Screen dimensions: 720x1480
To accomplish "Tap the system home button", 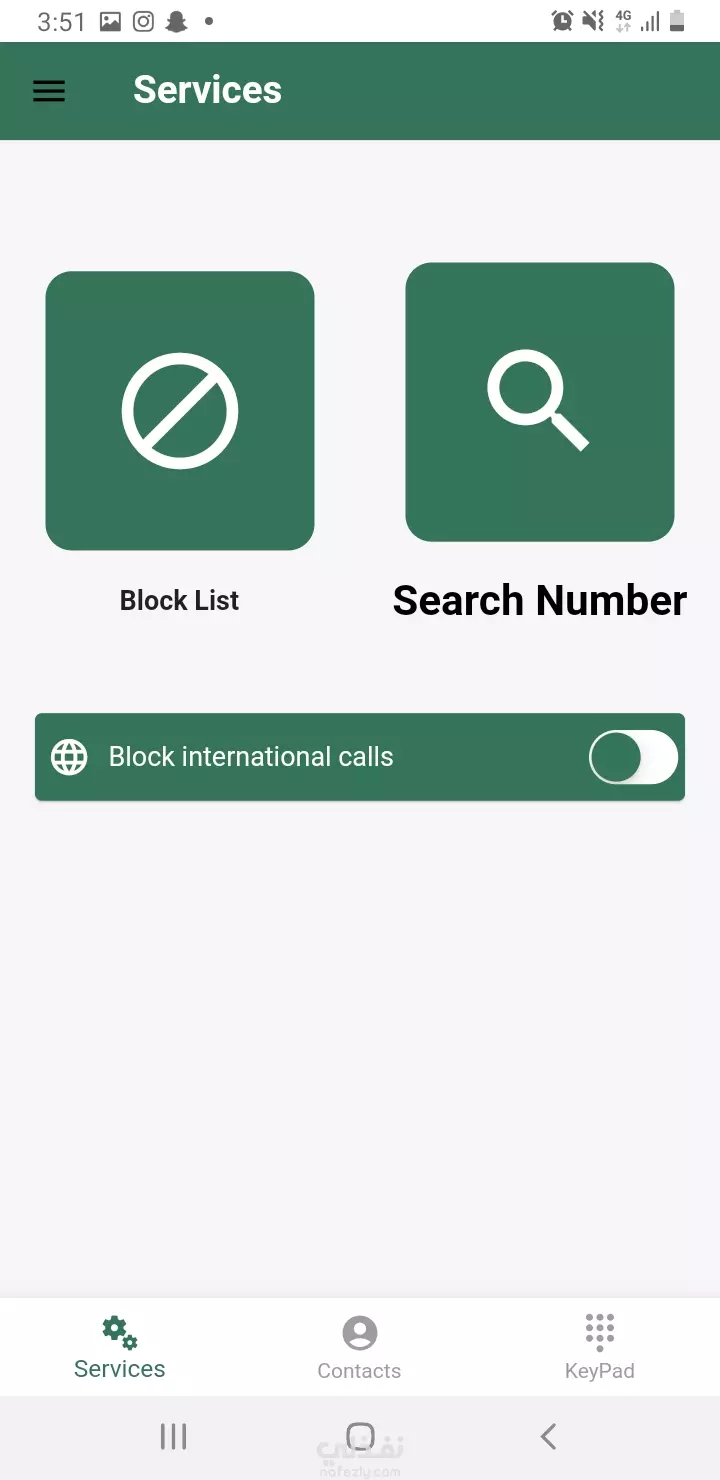I will click(360, 1437).
